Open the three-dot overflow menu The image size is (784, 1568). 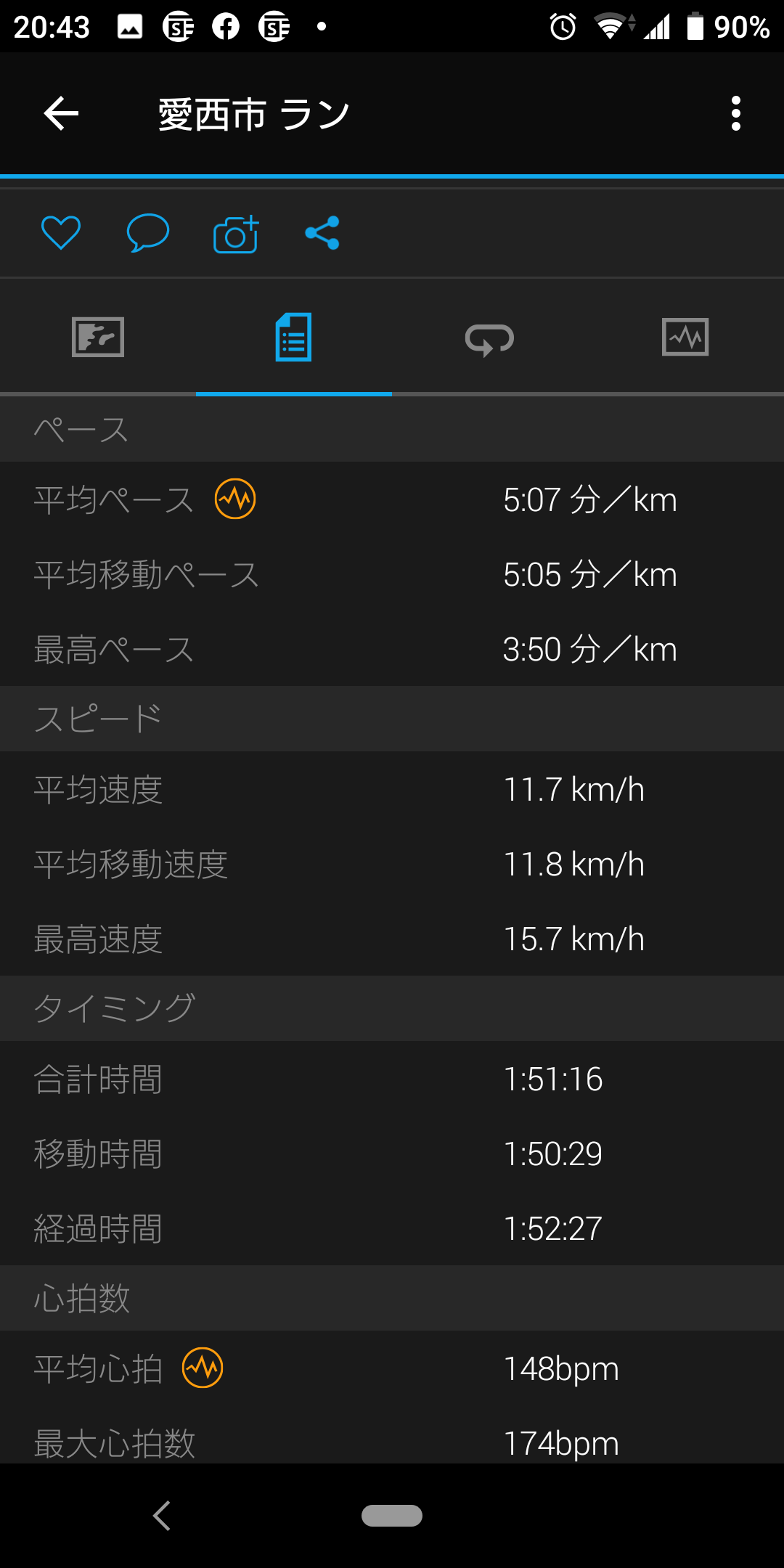pos(736,114)
